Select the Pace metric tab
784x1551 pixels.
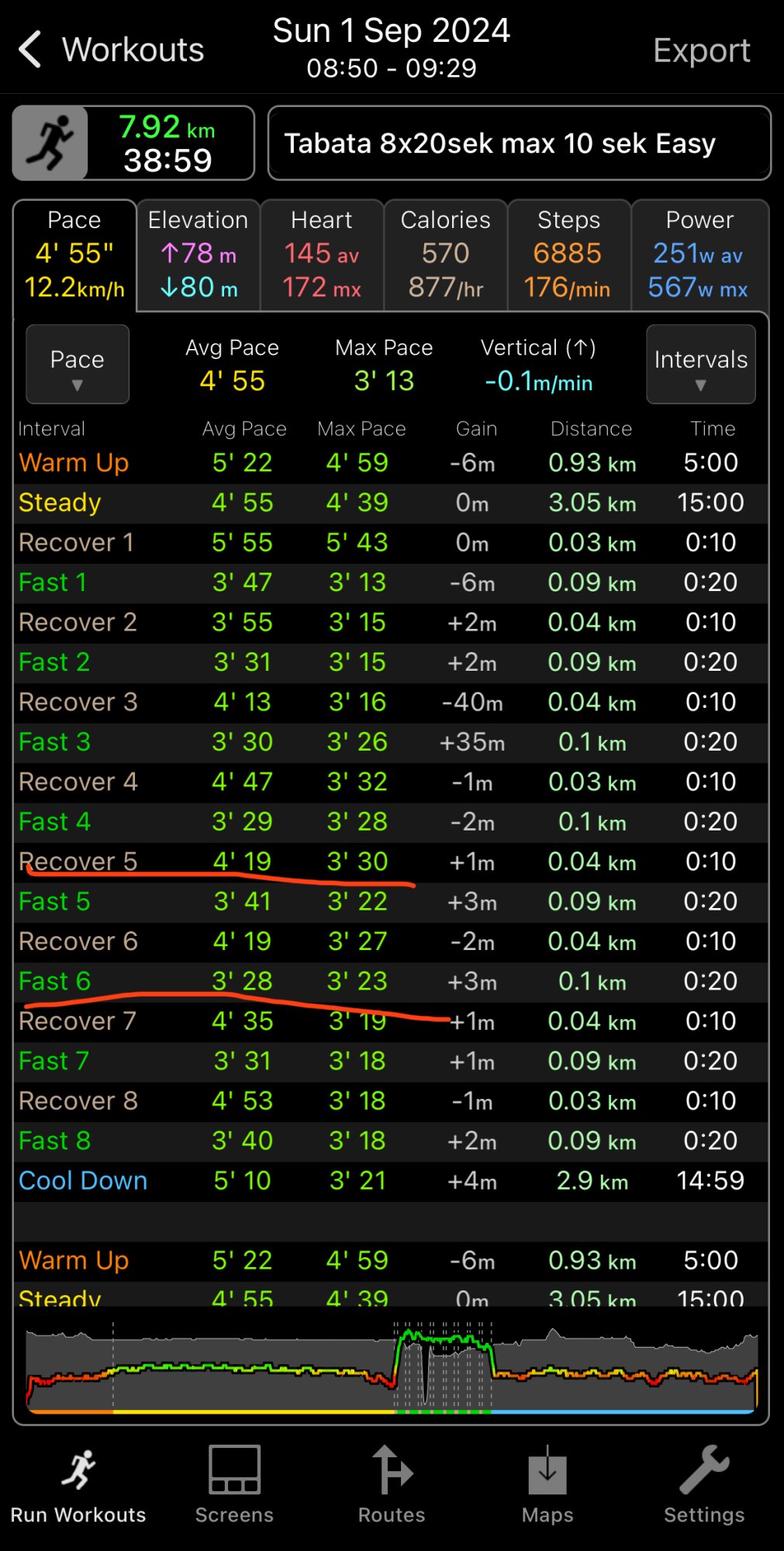[x=74, y=255]
